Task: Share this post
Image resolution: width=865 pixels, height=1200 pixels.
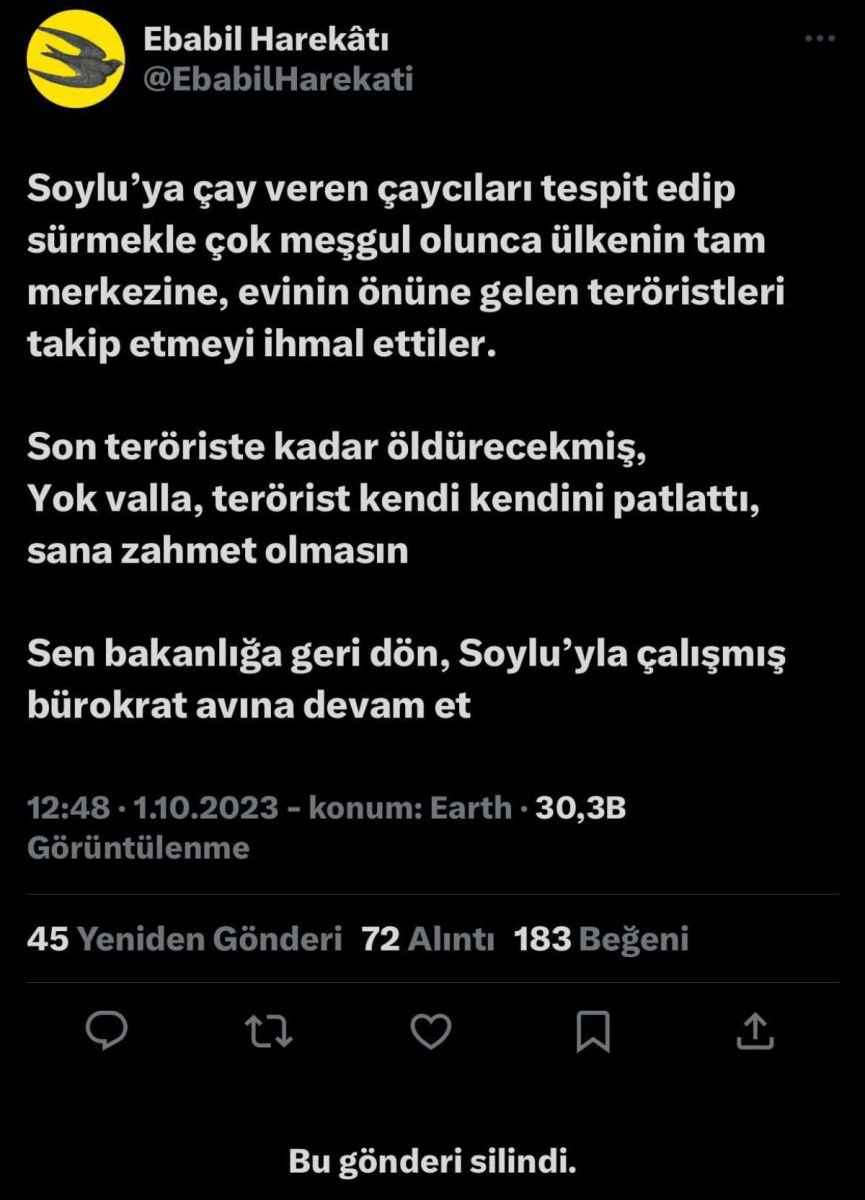Action: (x=755, y=1031)
